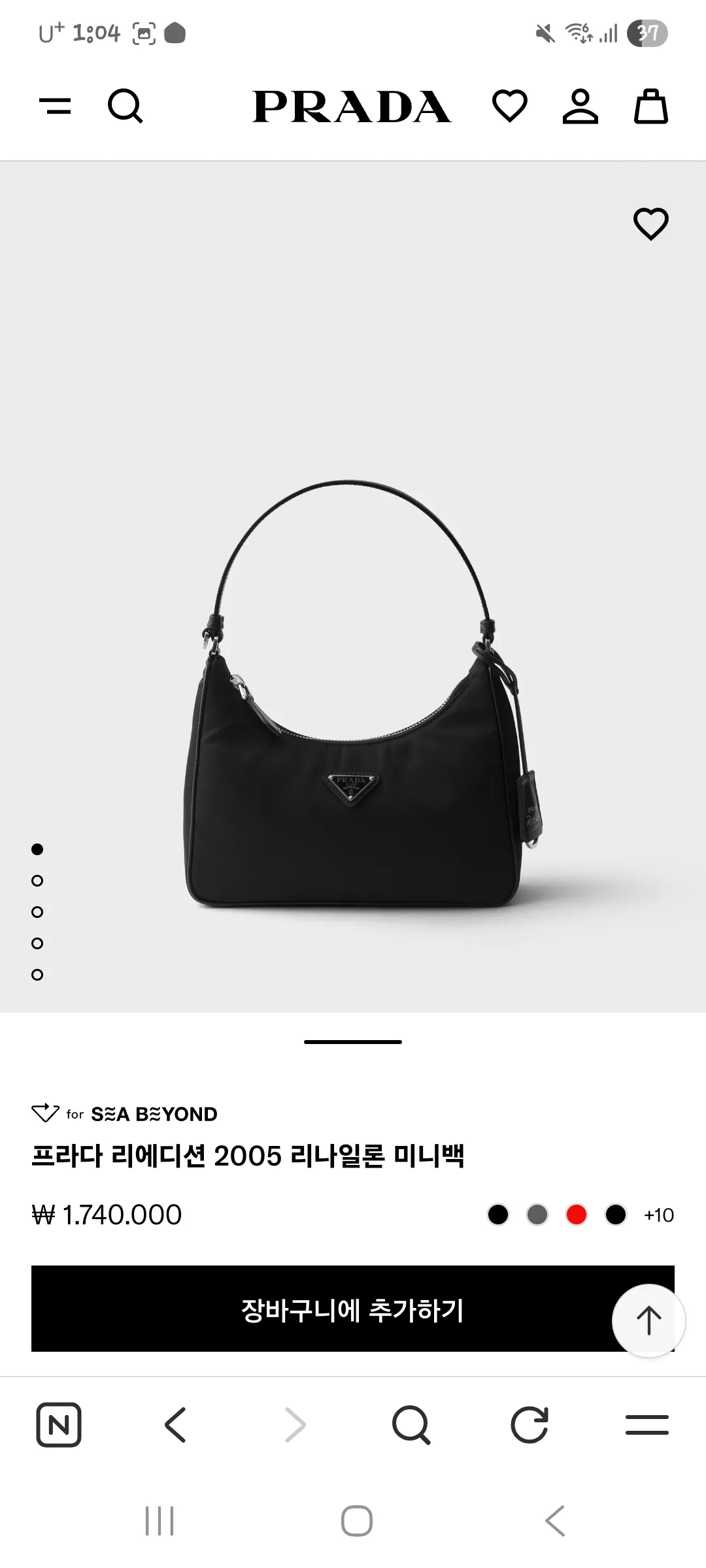Add this bag to wishlist via image heart

(651, 224)
